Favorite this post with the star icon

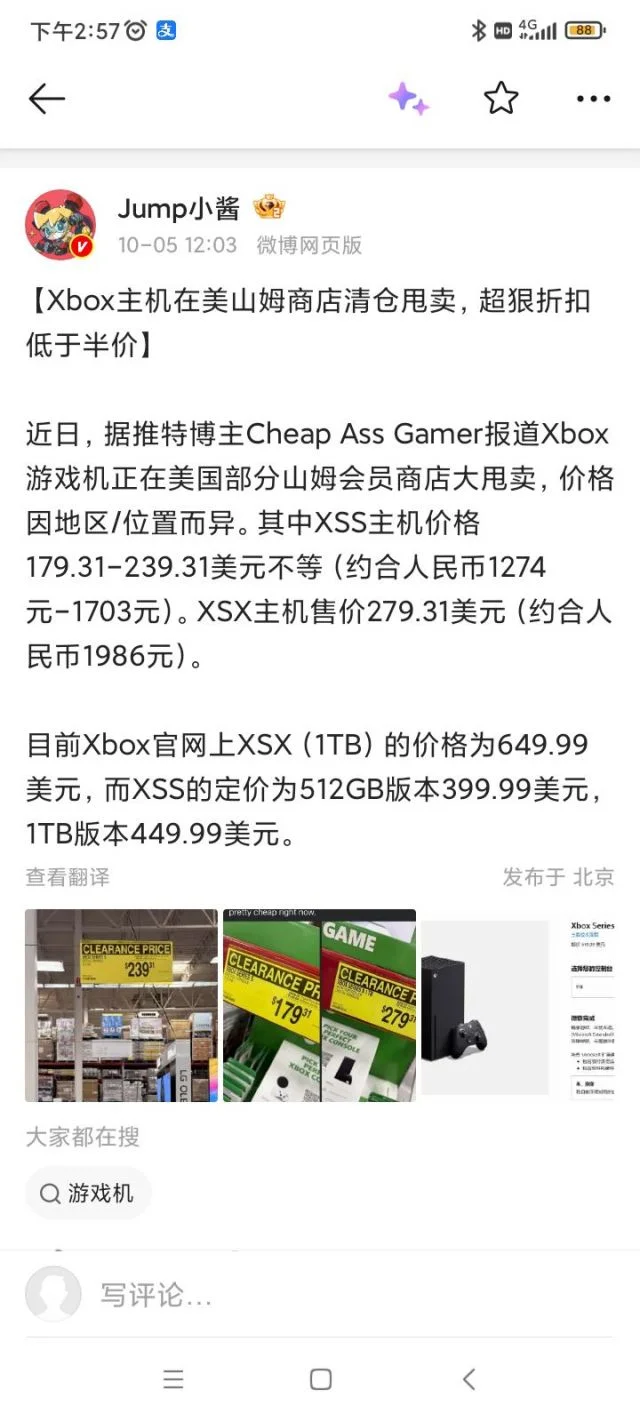[x=501, y=98]
